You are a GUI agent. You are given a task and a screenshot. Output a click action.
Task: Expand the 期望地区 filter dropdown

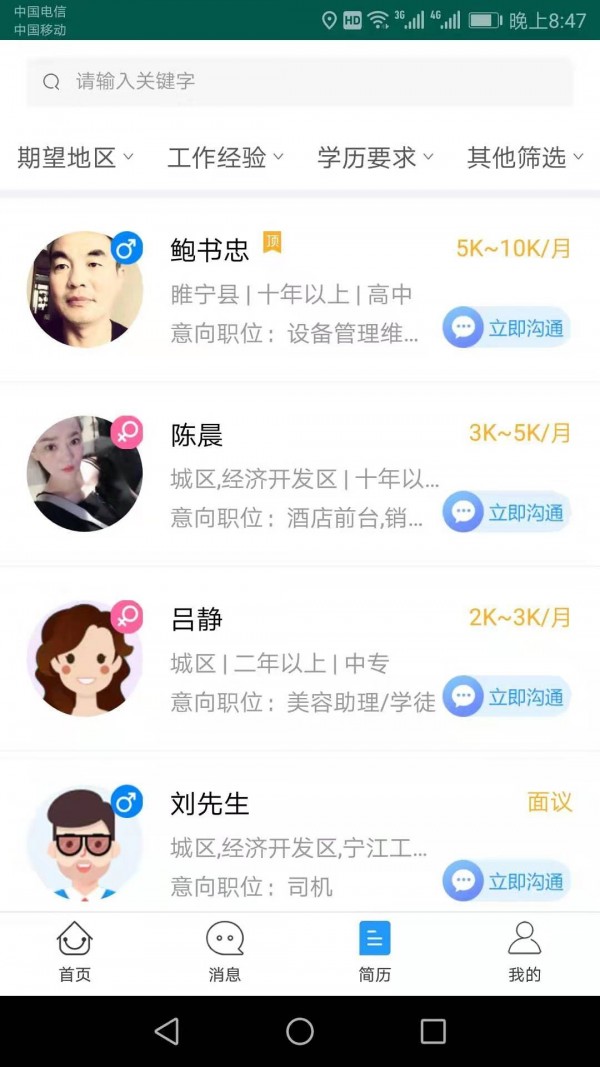pos(76,158)
